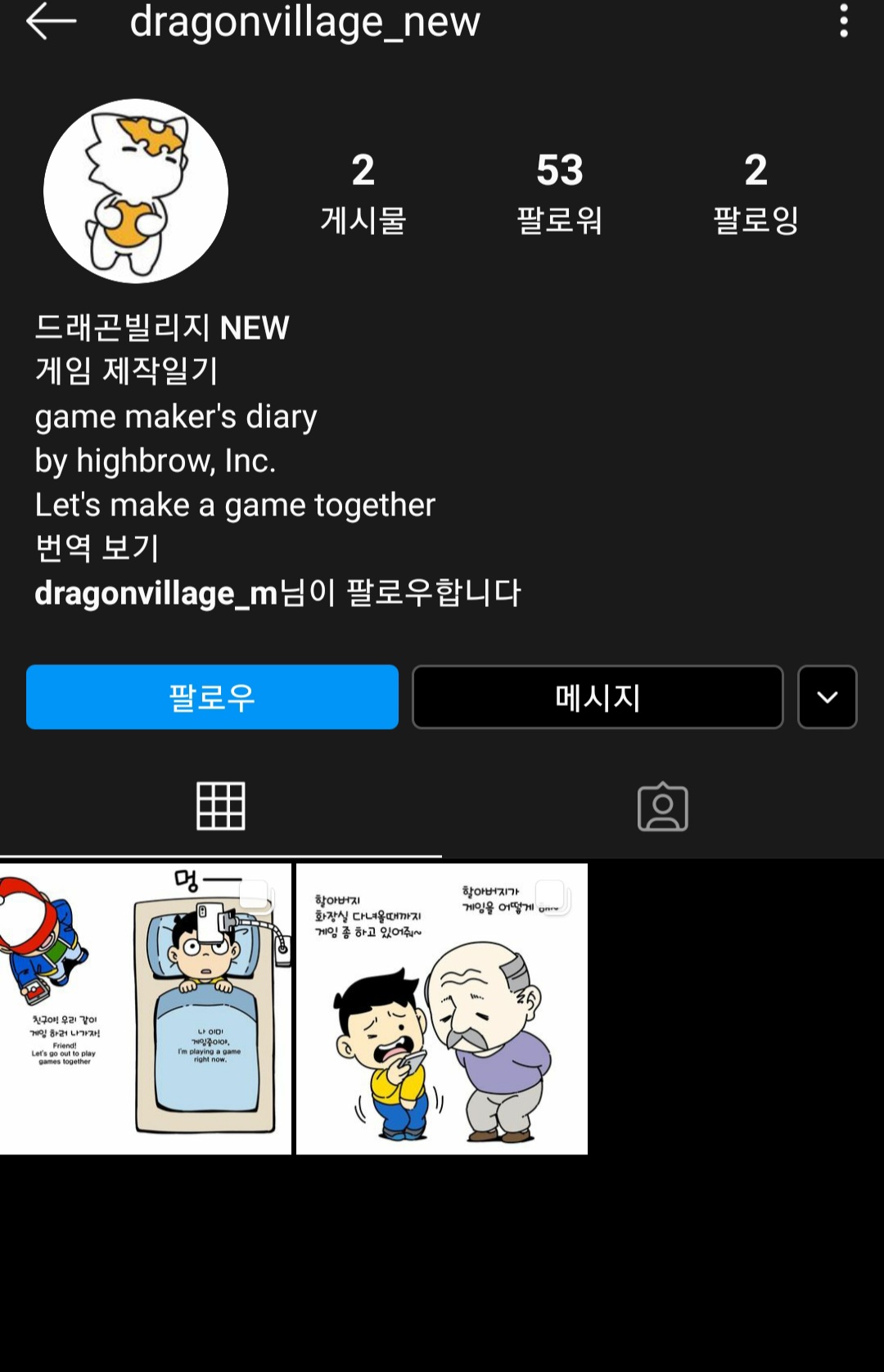This screenshot has height=1372, width=884.
Task: View the 2 팔로잉 following list
Action: pos(755,193)
